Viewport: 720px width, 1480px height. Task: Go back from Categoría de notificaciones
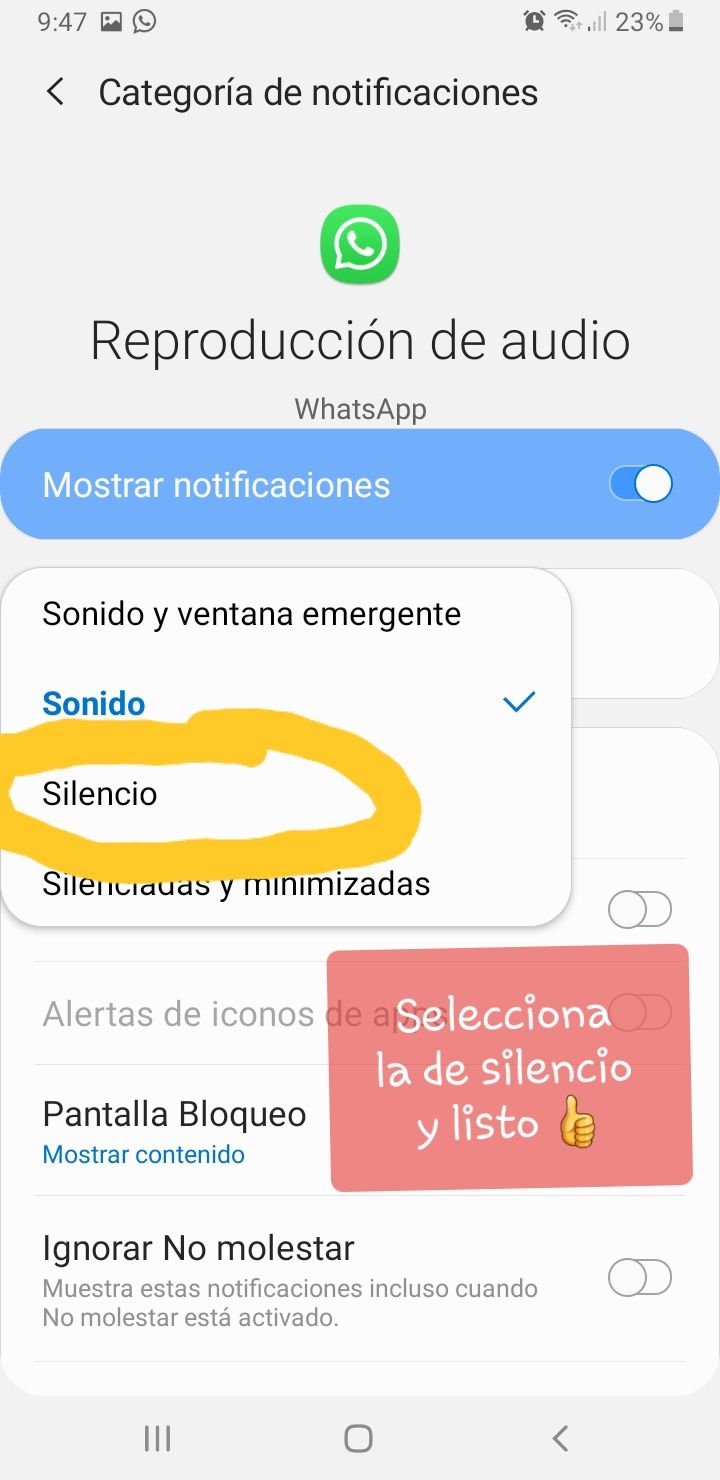click(56, 93)
